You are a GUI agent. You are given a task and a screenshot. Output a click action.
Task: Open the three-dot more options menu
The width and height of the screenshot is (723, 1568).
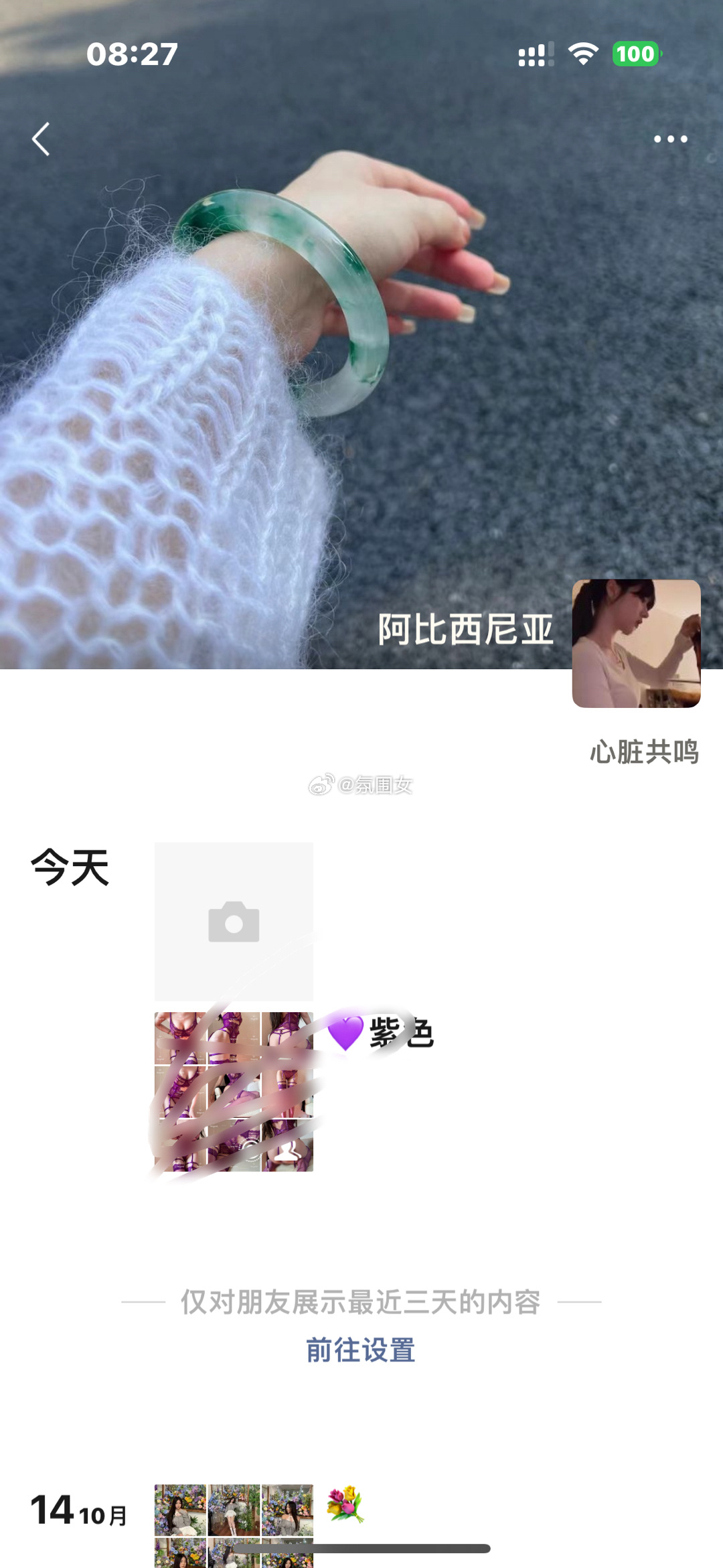point(670,139)
